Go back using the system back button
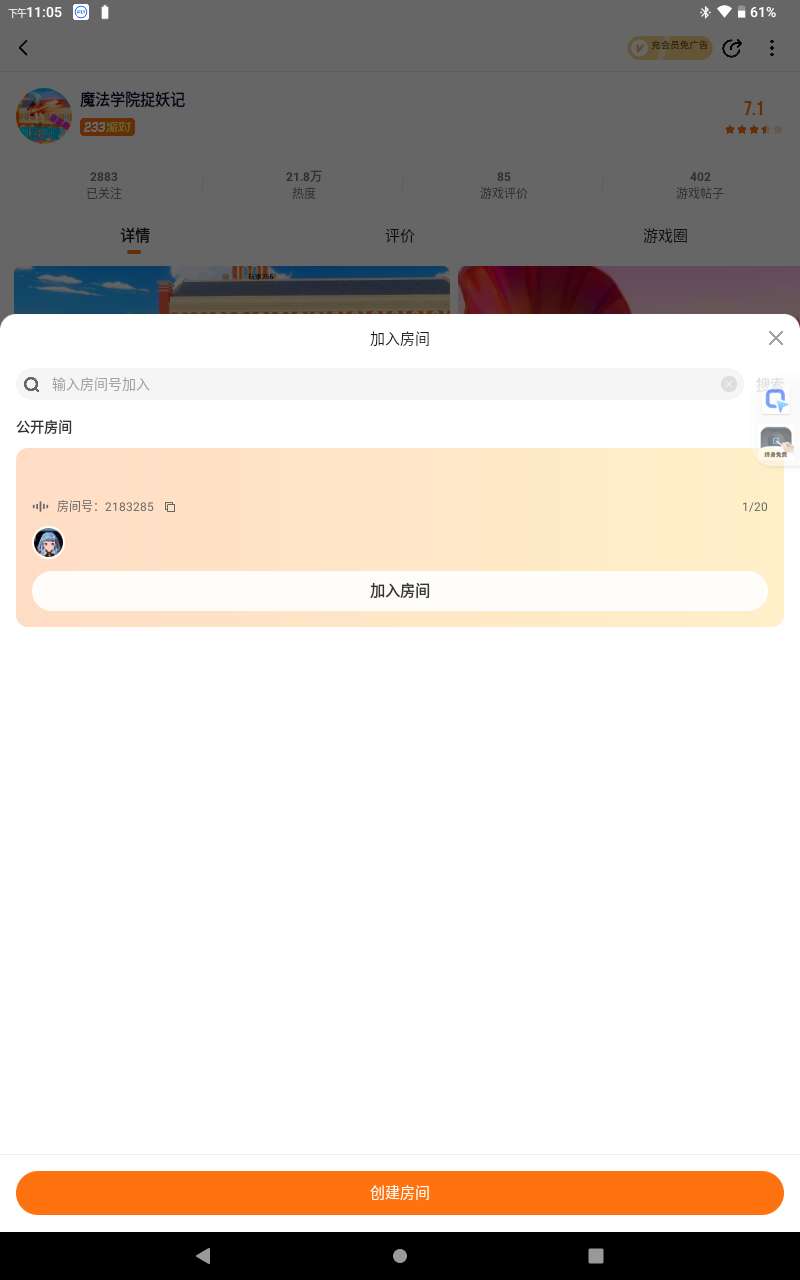Screen dimensions: 800x1280 coord(203,1256)
